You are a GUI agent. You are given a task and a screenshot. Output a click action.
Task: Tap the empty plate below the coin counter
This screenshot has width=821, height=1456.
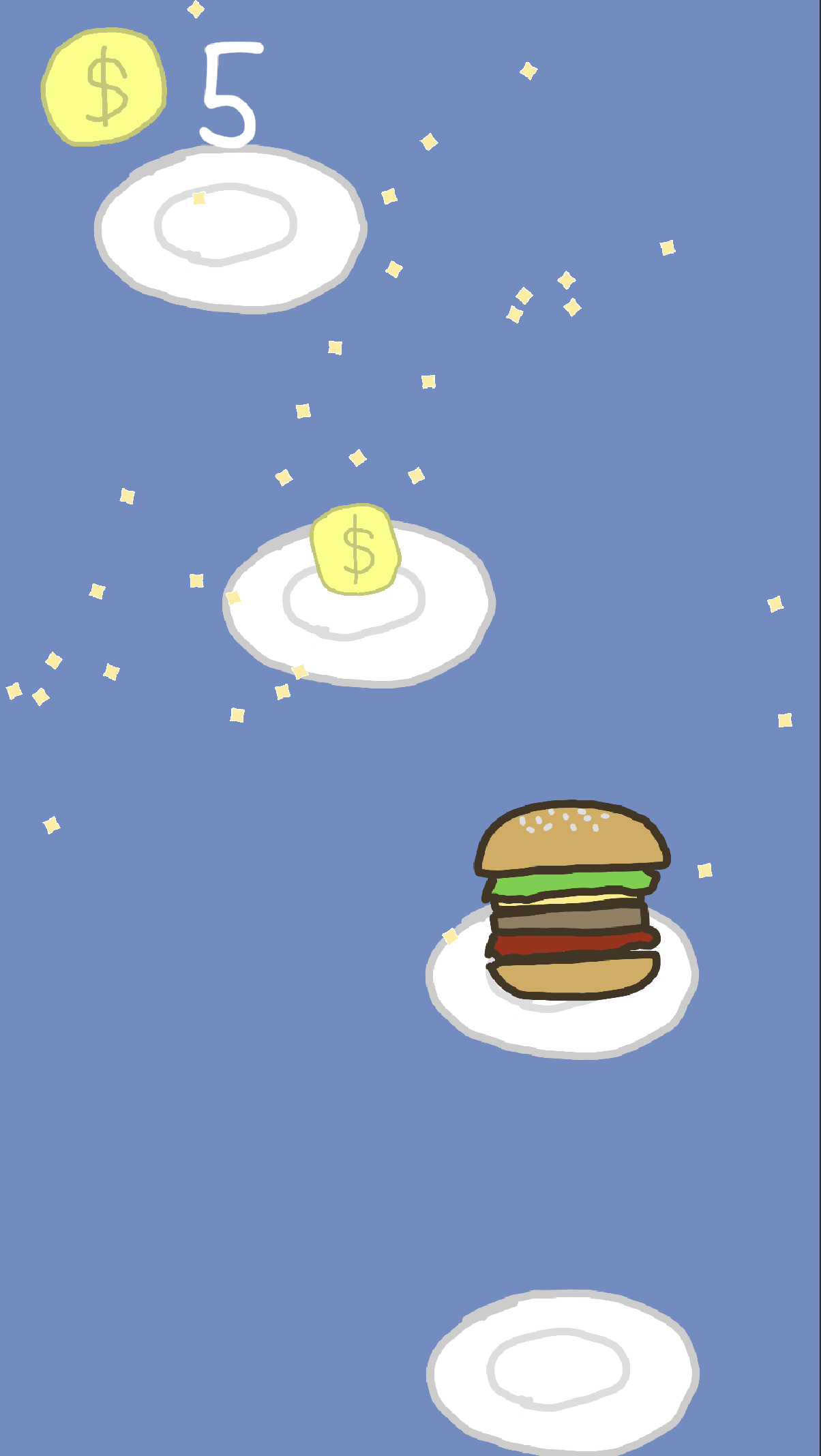pos(230,228)
